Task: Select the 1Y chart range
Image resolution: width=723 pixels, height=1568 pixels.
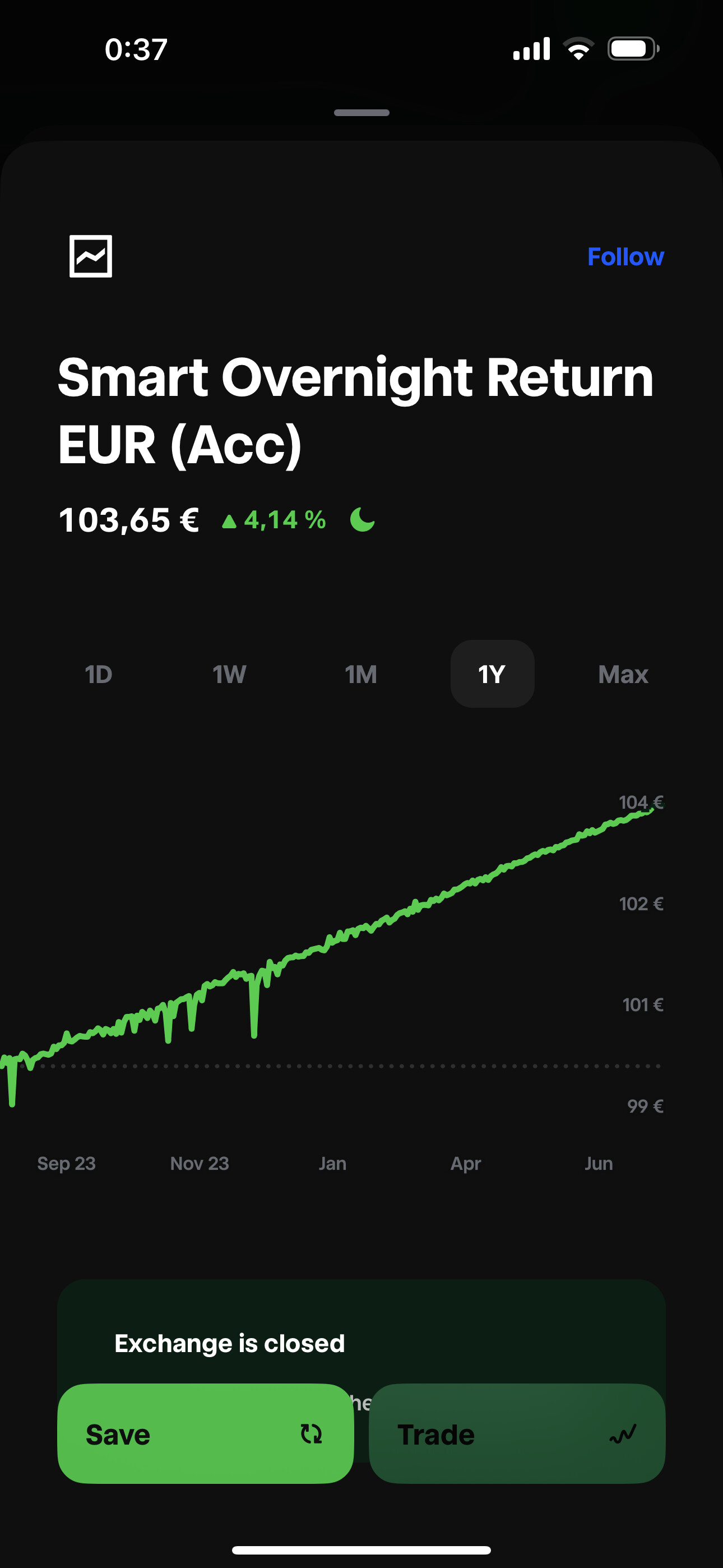Action: (492, 674)
